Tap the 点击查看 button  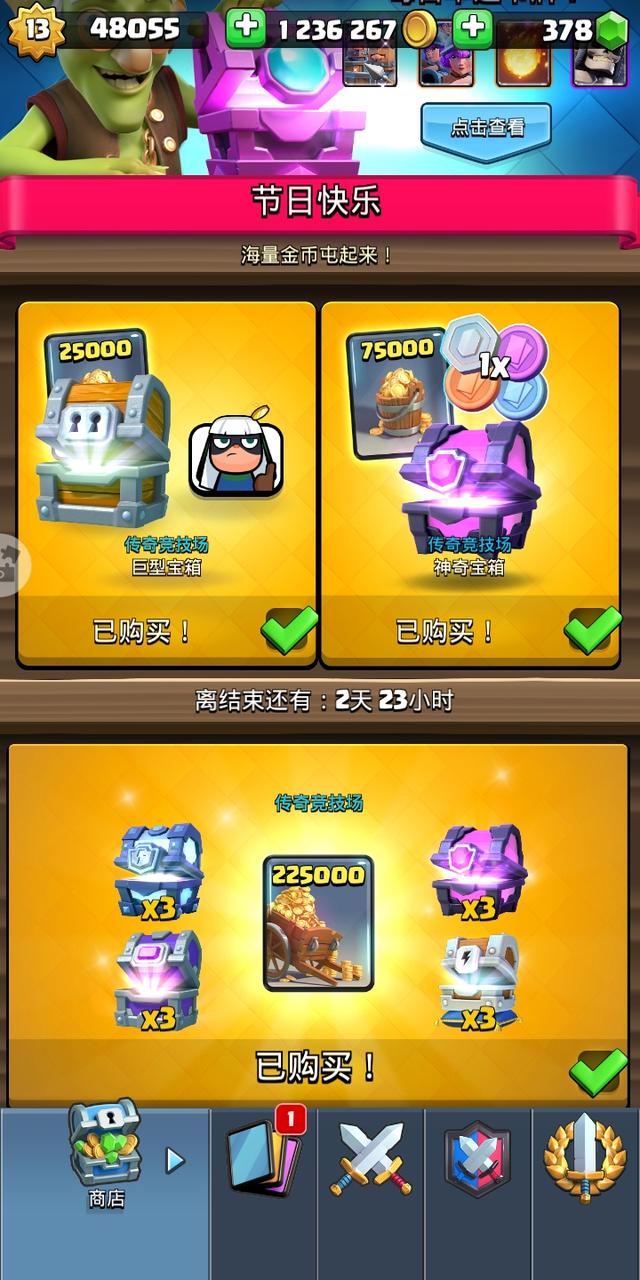(x=487, y=128)
